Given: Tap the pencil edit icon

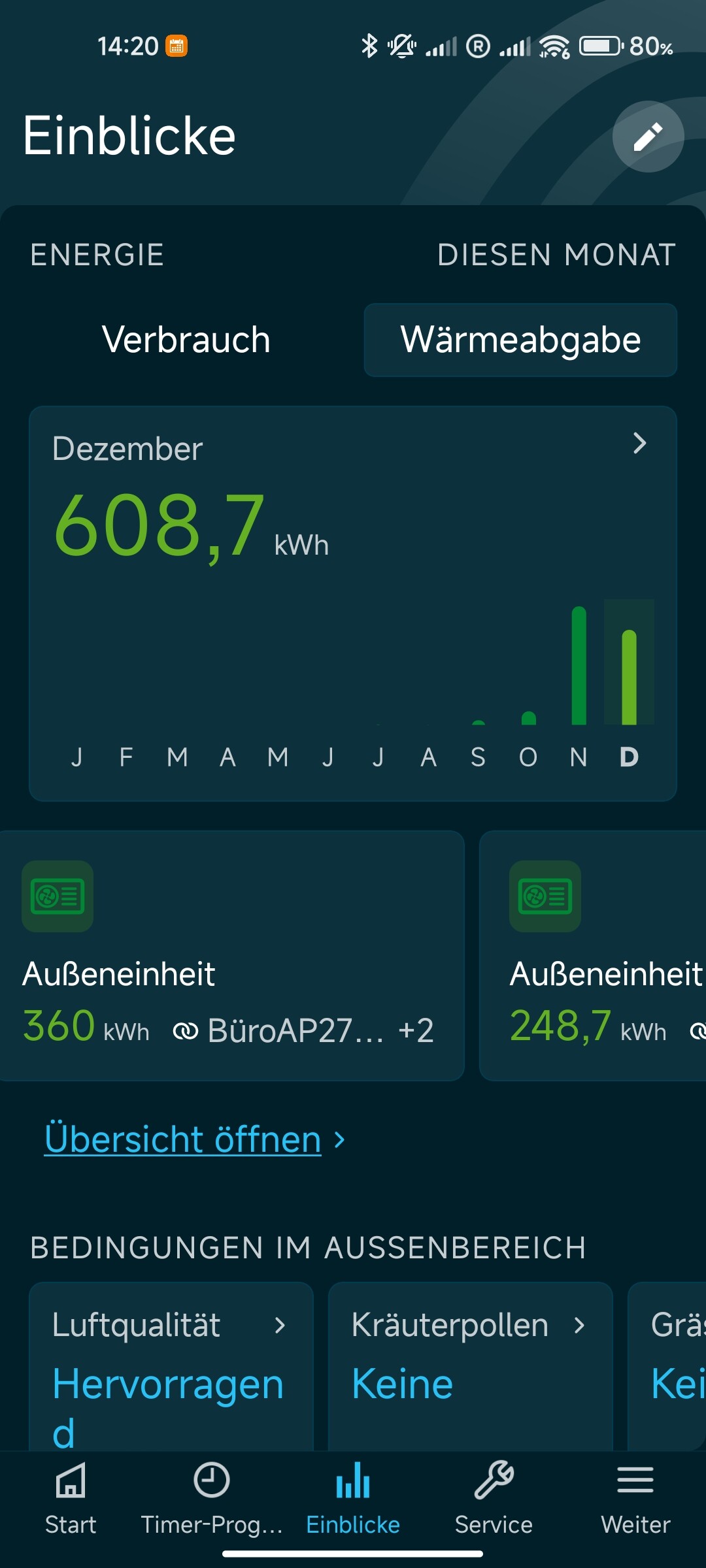Looking at the screenshot, I should [648, 137].
